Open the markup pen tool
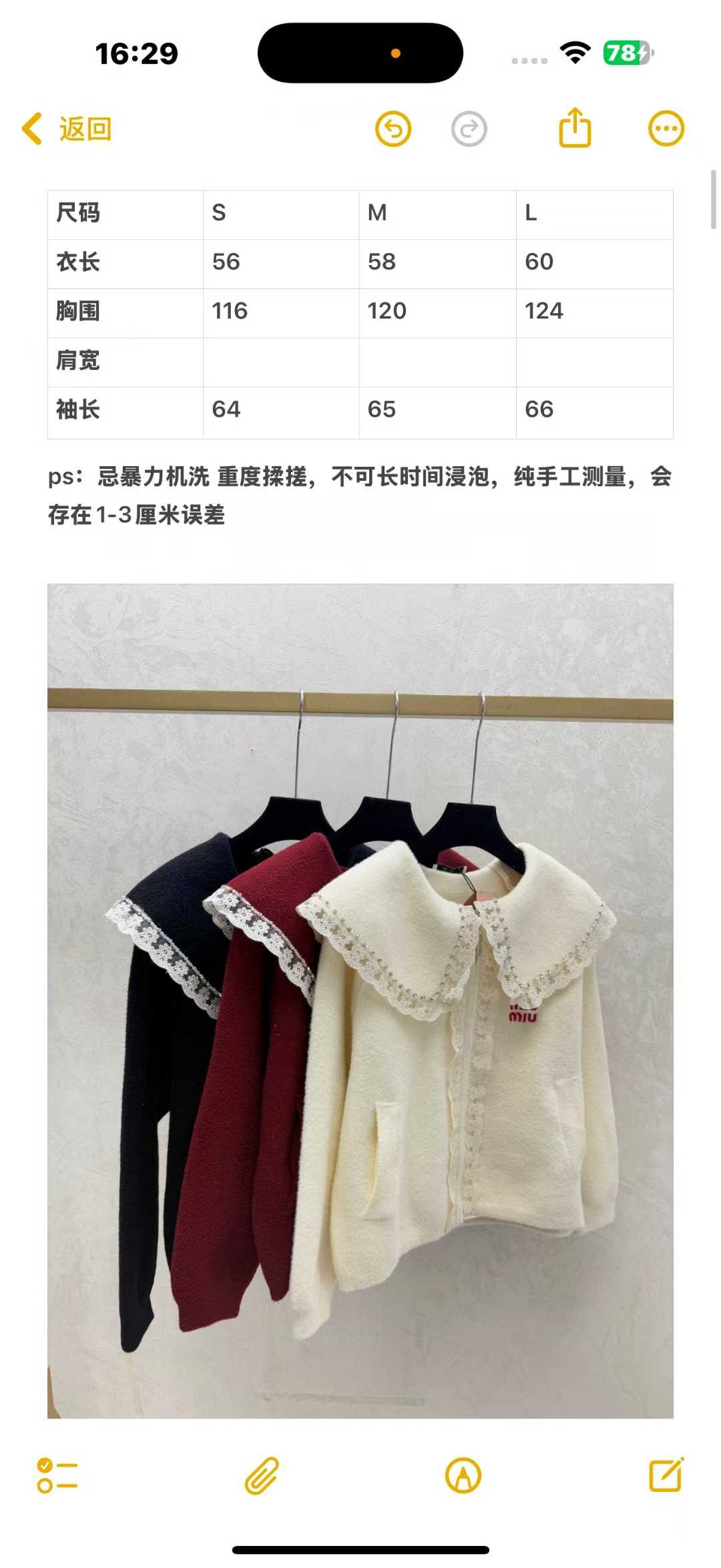Screen dimensions: 721x1568 coord(463,1475)
